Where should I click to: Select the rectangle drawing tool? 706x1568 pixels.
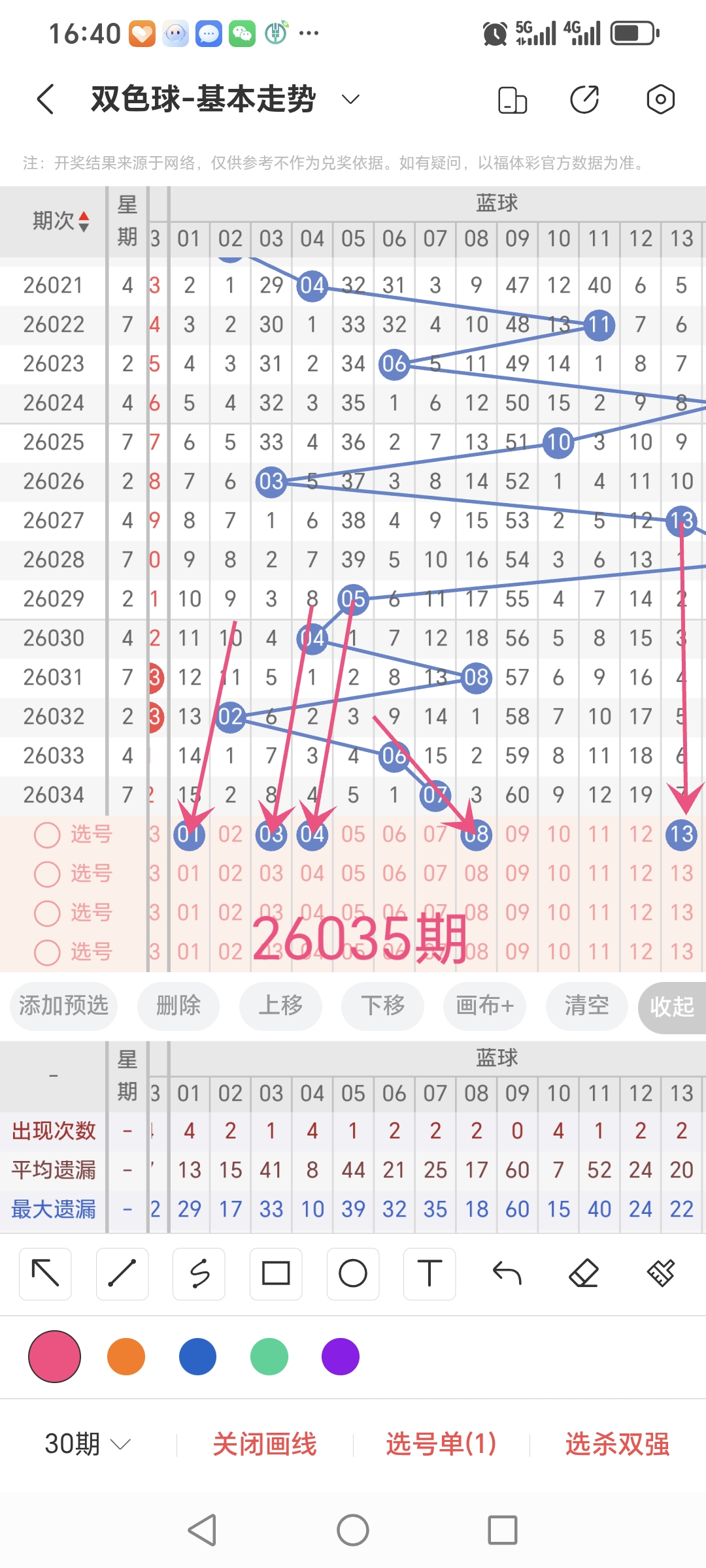point(275,1273)
